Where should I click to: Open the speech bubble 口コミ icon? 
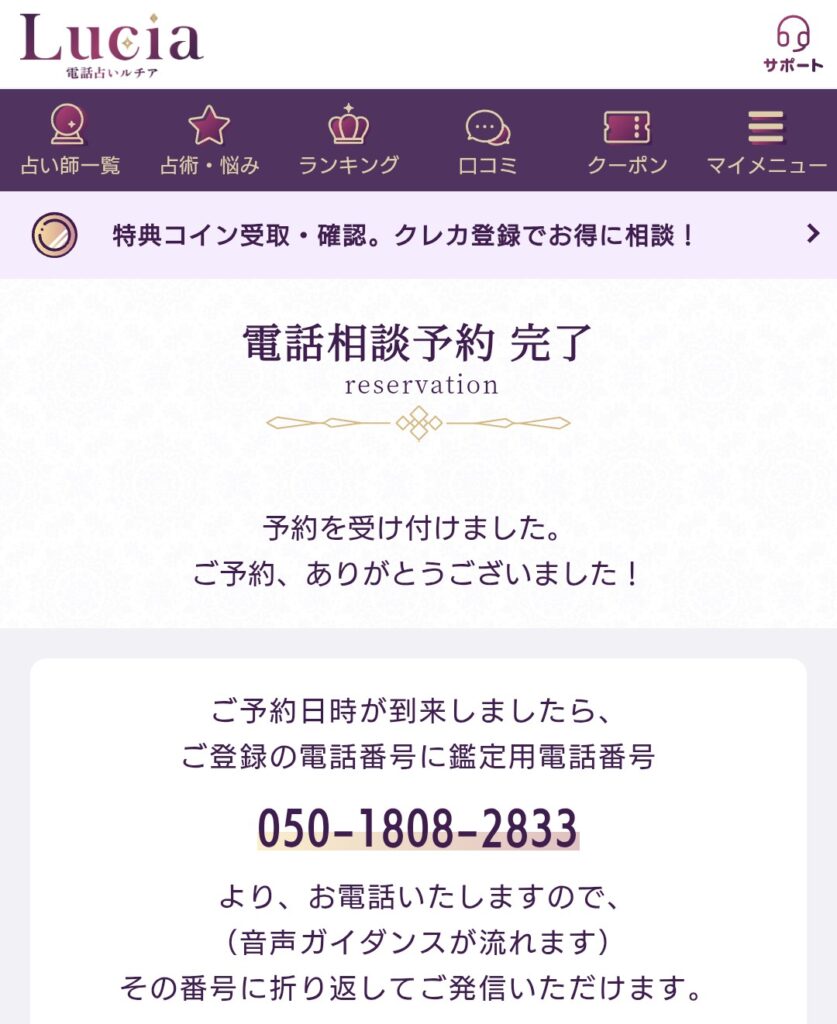tap(485, 127)
